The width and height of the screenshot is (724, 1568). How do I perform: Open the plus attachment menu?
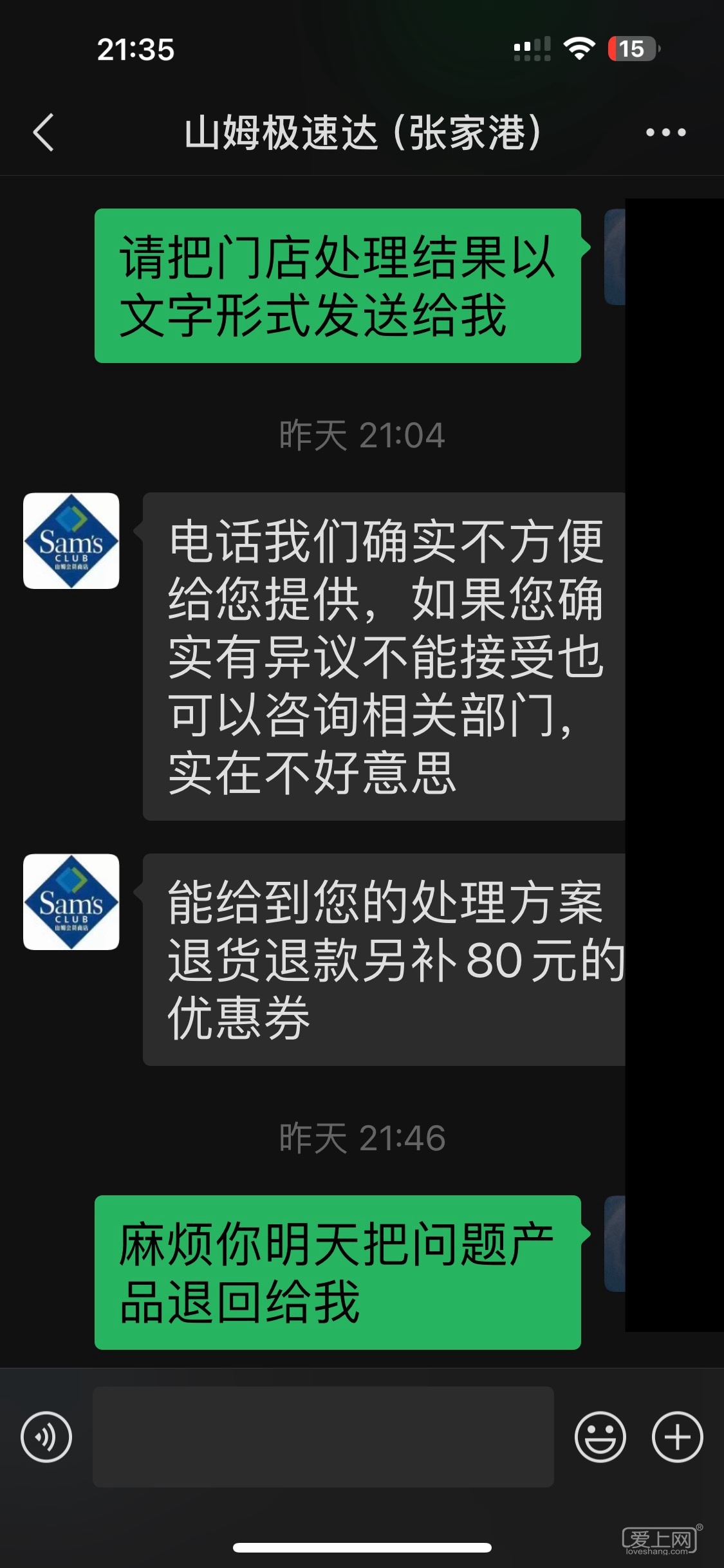tap(677, 1437)
